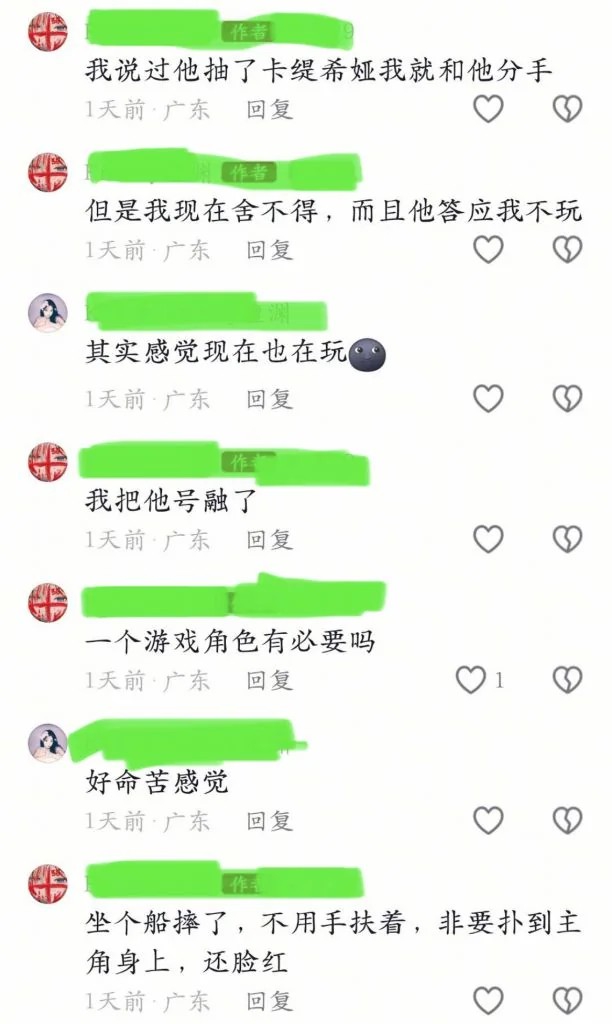Viewport: 612px width, 1024px height.
Task: Like the comment '其实感觉现在也在玩'
Action: (x=489, y=398)
